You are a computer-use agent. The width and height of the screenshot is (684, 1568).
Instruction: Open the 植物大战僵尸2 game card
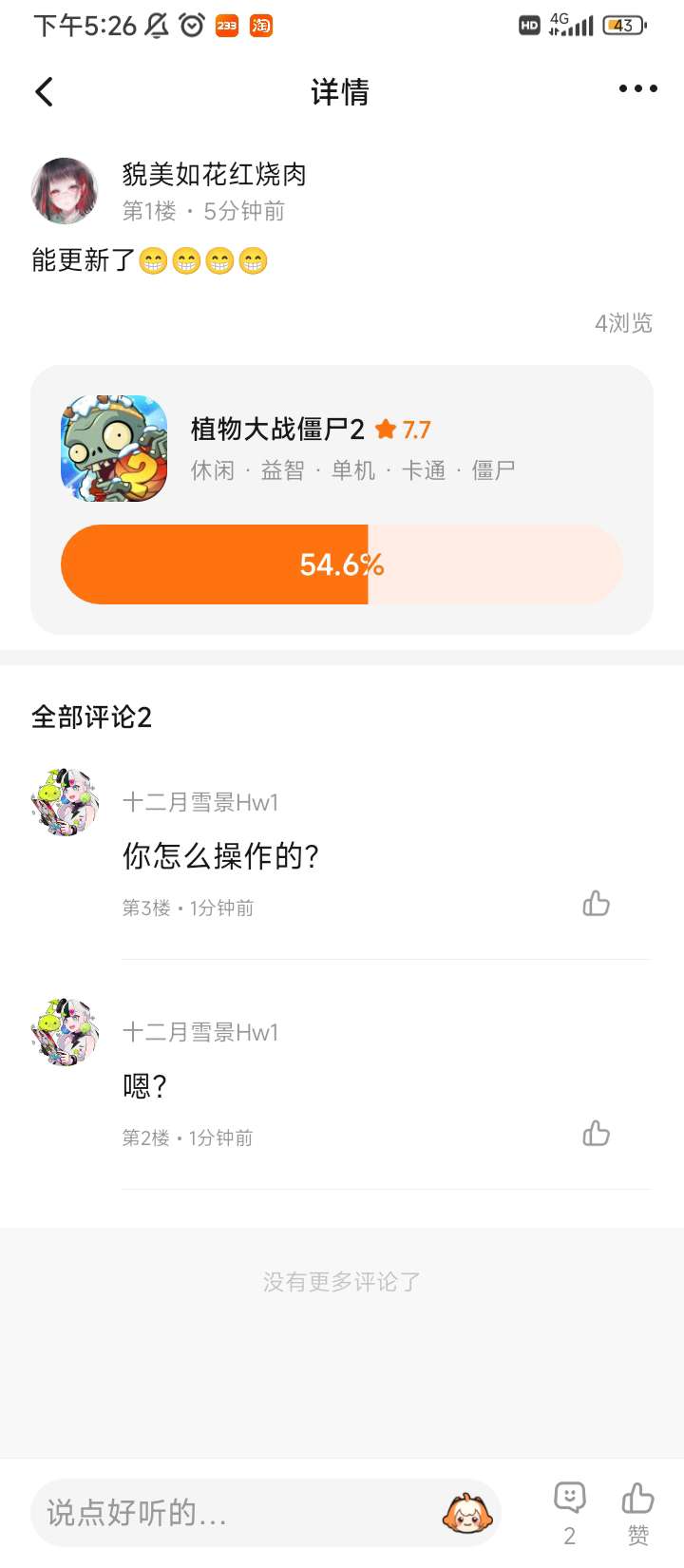pos(342,448)
